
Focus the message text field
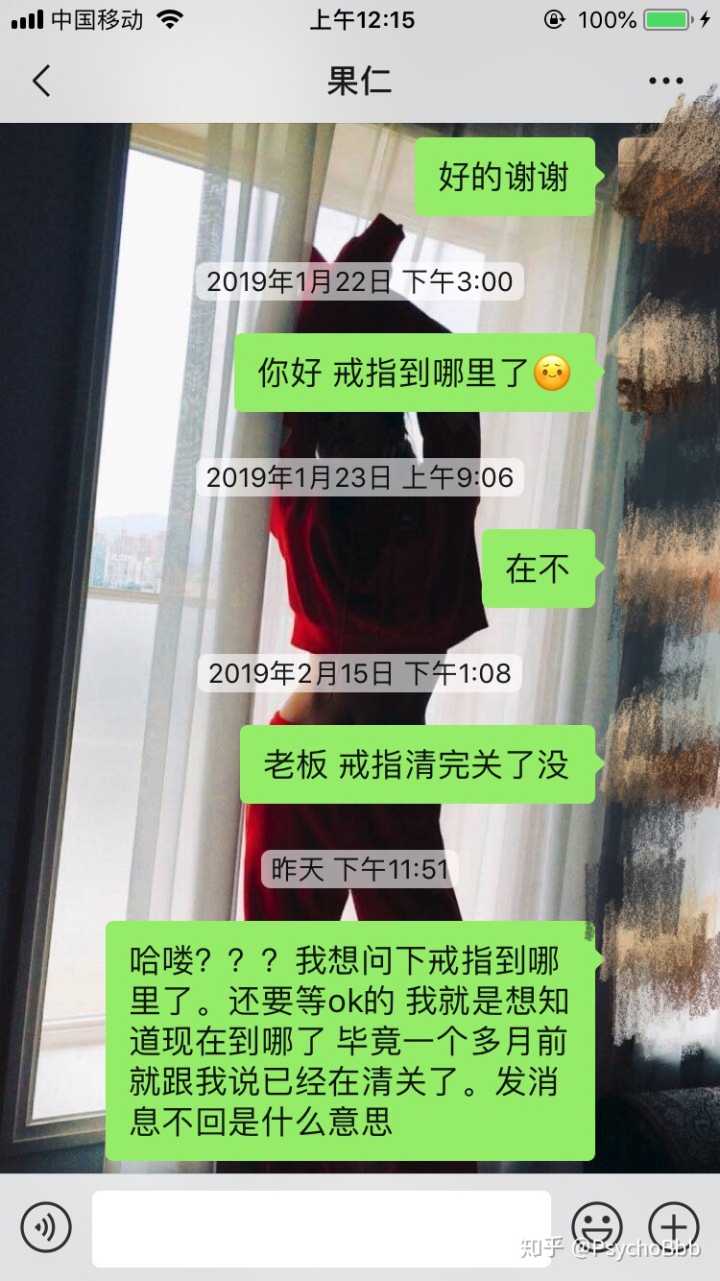tap(321, 1227)
